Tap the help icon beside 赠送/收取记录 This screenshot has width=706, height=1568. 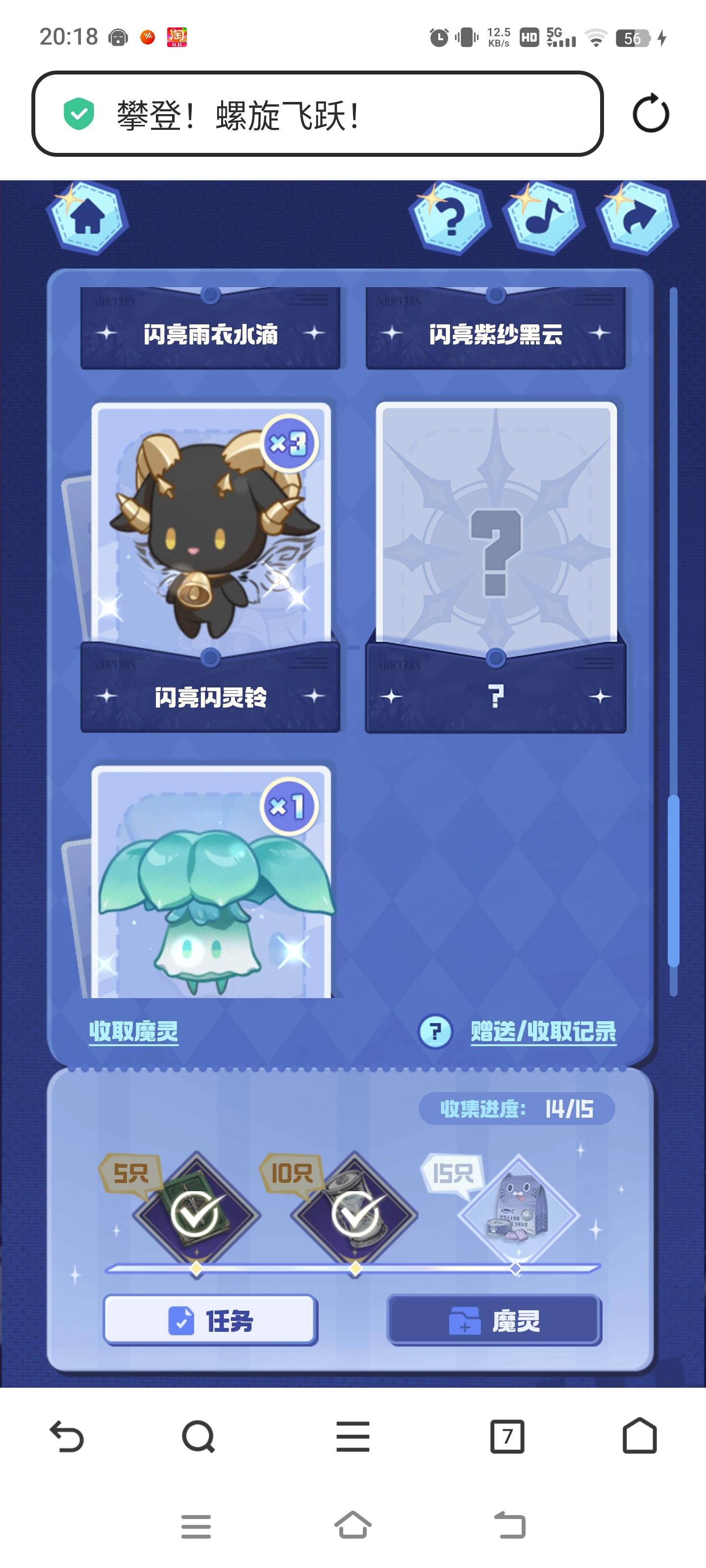435,1031
